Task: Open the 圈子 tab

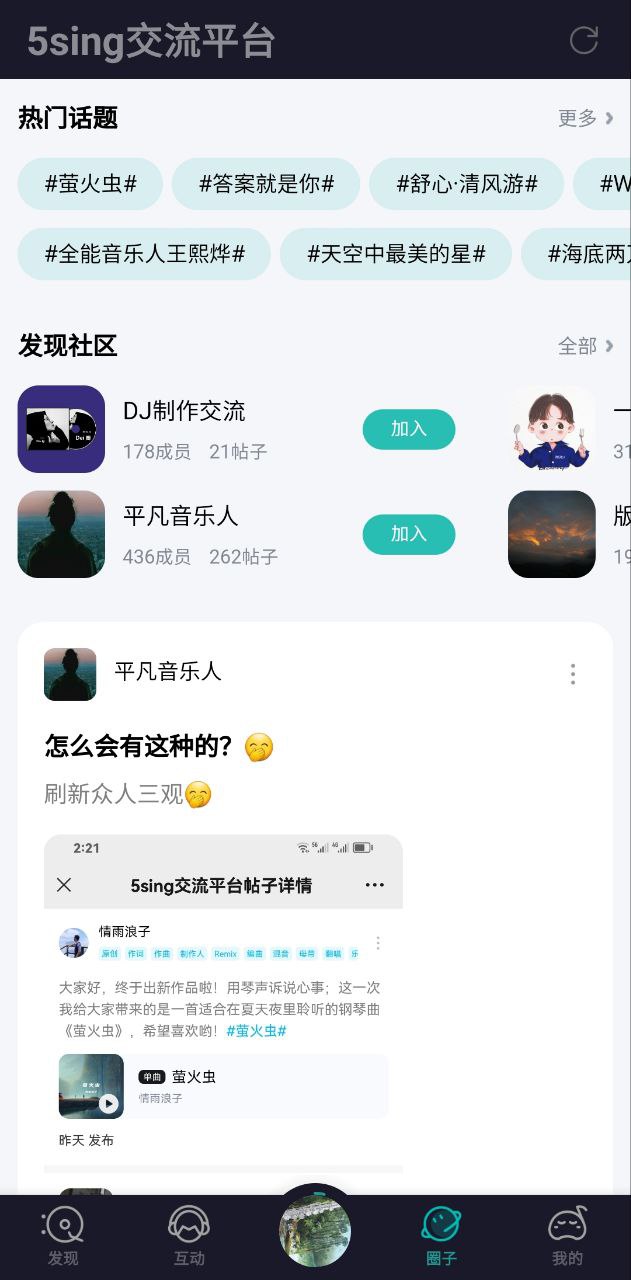Action: [441, 1236]
